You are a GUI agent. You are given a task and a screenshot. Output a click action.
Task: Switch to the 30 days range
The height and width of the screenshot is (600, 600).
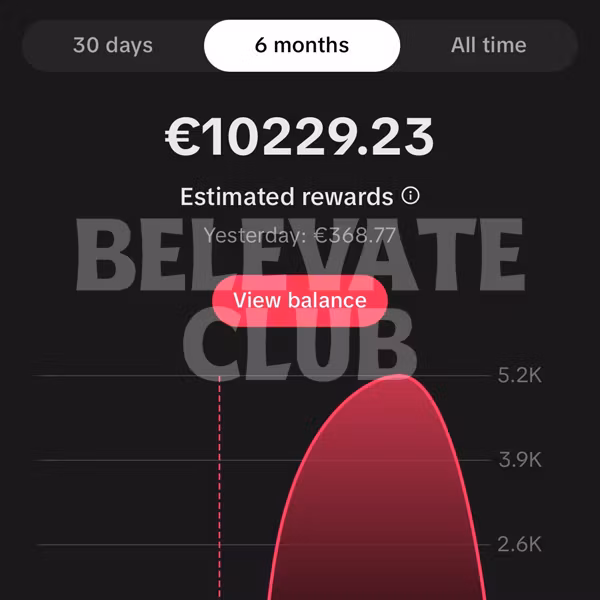tap(113, 46)
